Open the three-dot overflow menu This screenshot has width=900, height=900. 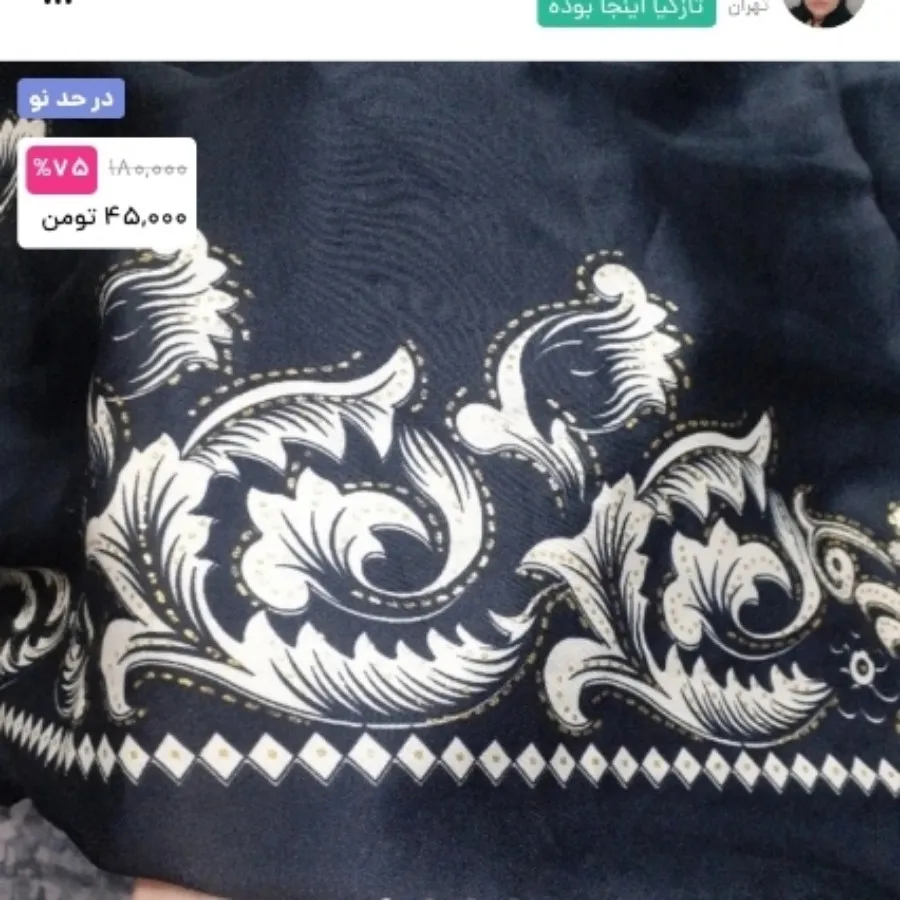click(60, 3)
